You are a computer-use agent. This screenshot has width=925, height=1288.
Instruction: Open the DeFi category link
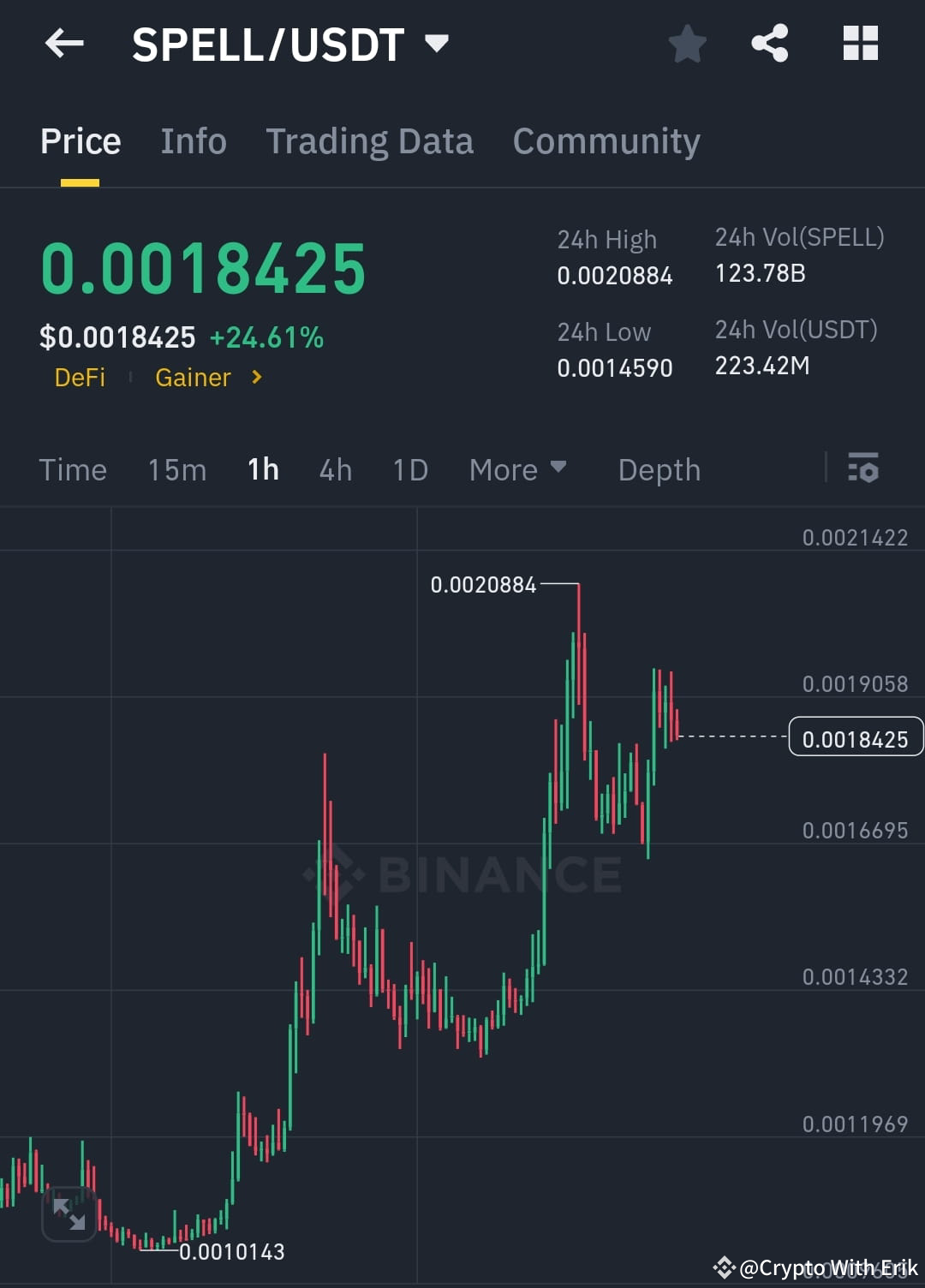(81, 378)
